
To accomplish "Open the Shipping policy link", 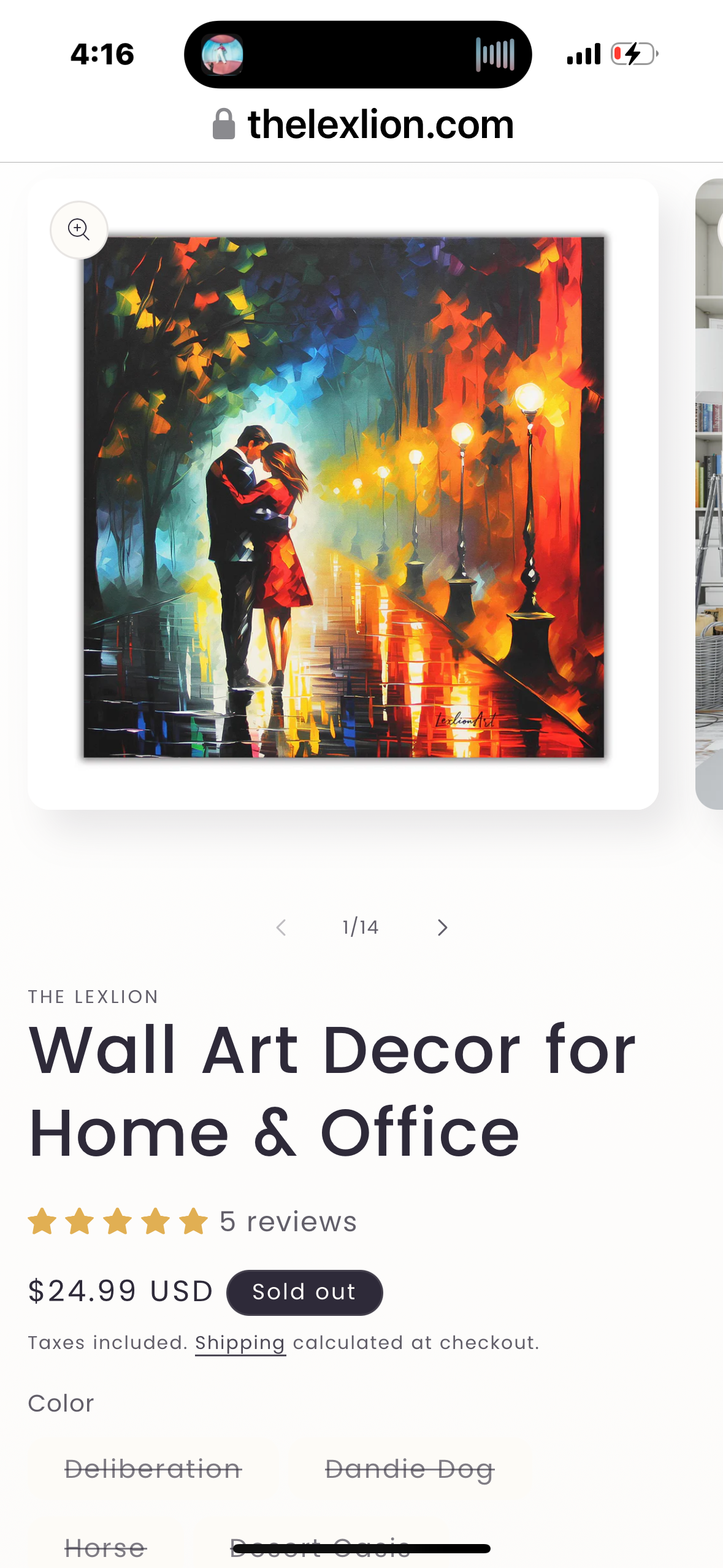I will tap(240, 1343).
